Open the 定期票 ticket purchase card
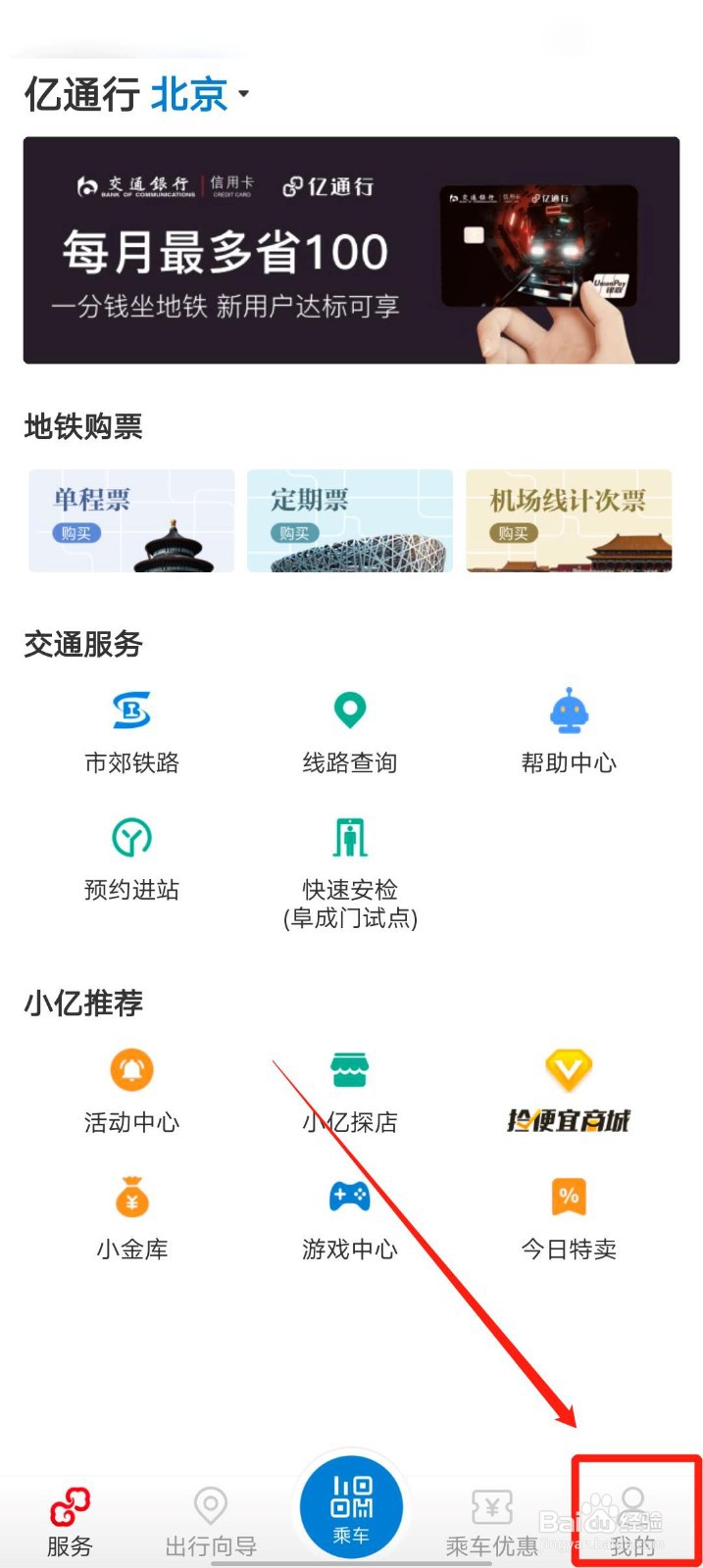Image resolution: width=703 pixels, height=1568 pixels. pyautogui.click(x=350, y=520)
